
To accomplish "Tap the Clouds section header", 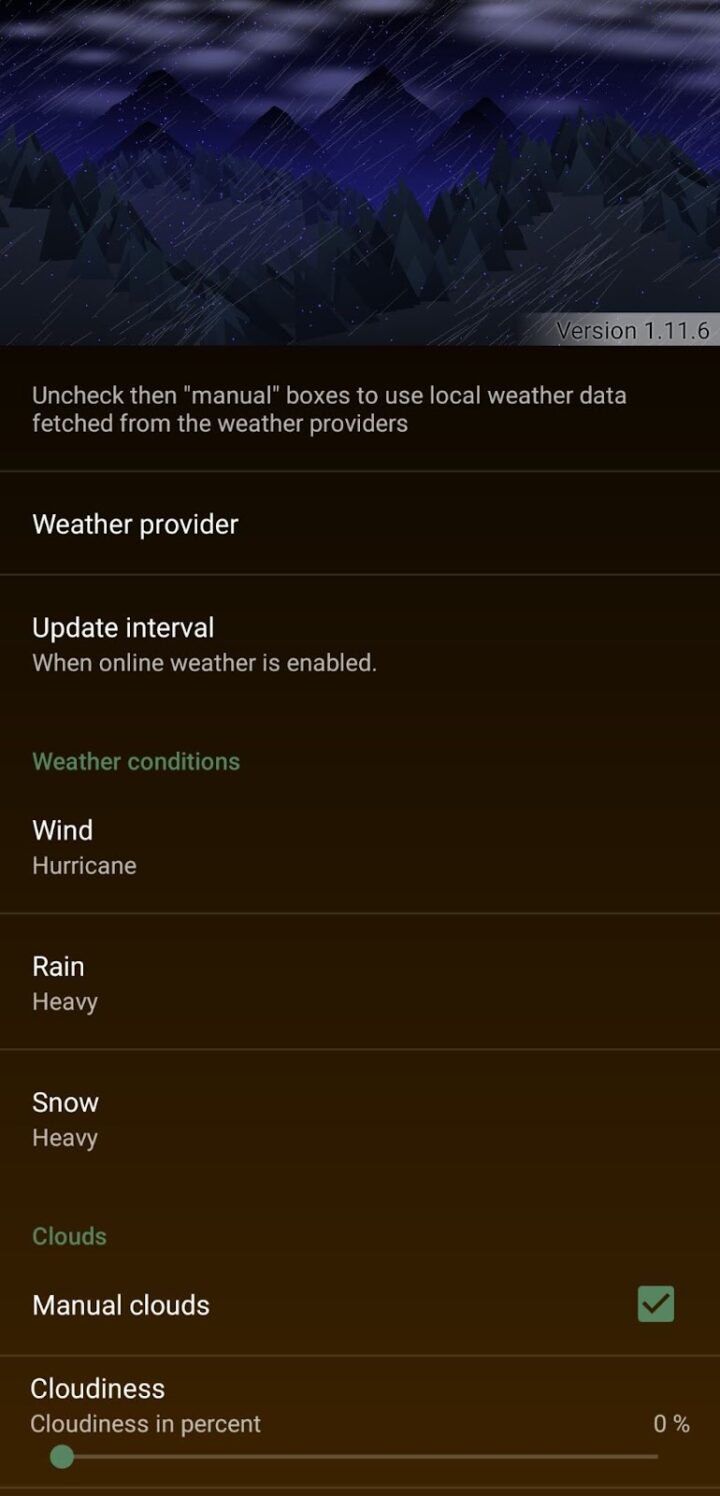I will pos(68,1236).
